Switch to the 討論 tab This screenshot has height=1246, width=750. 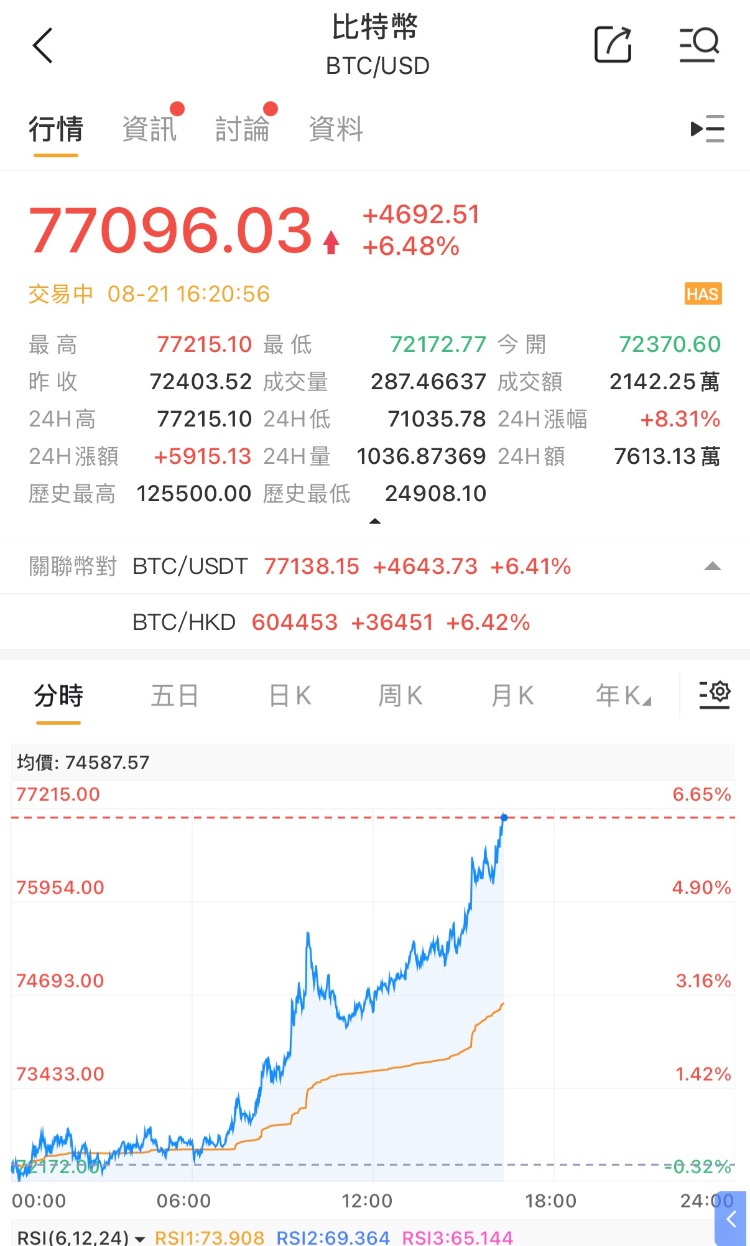[x=242, y=129]
